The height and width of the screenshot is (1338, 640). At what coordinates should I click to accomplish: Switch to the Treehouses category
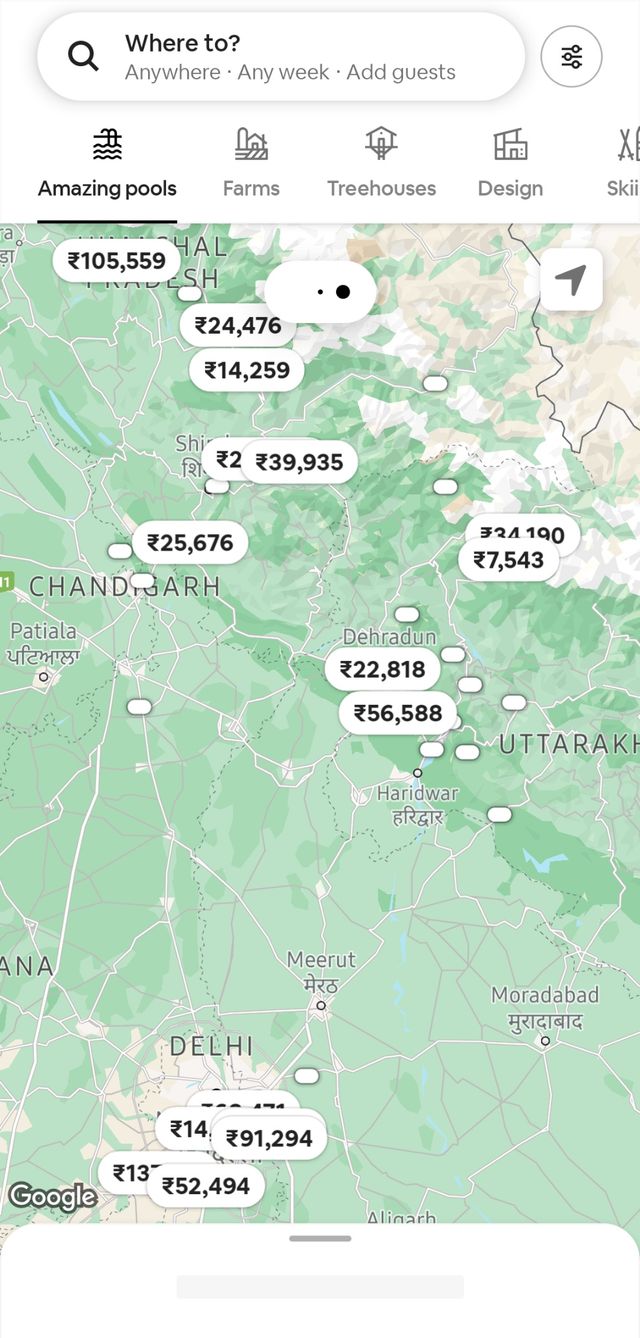[x=381, y=165]
